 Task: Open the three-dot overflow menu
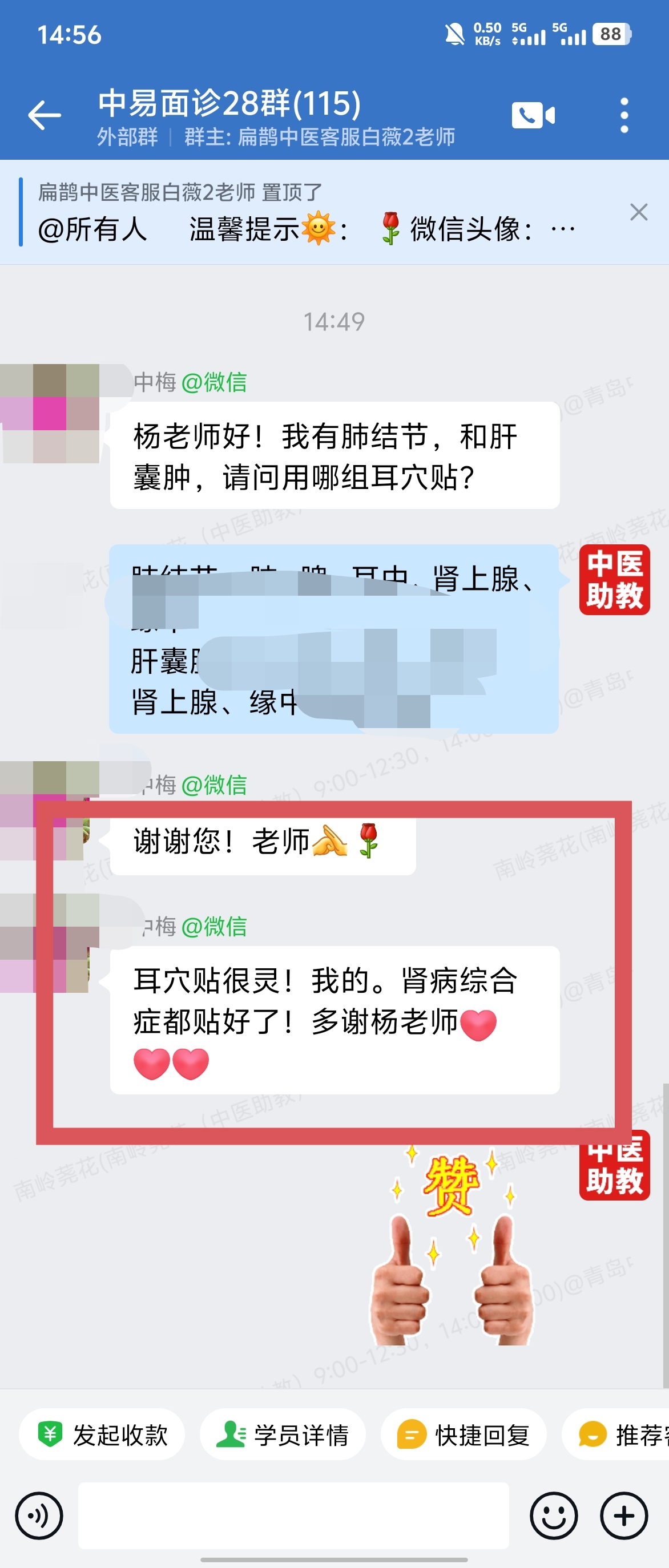point(624,115)
